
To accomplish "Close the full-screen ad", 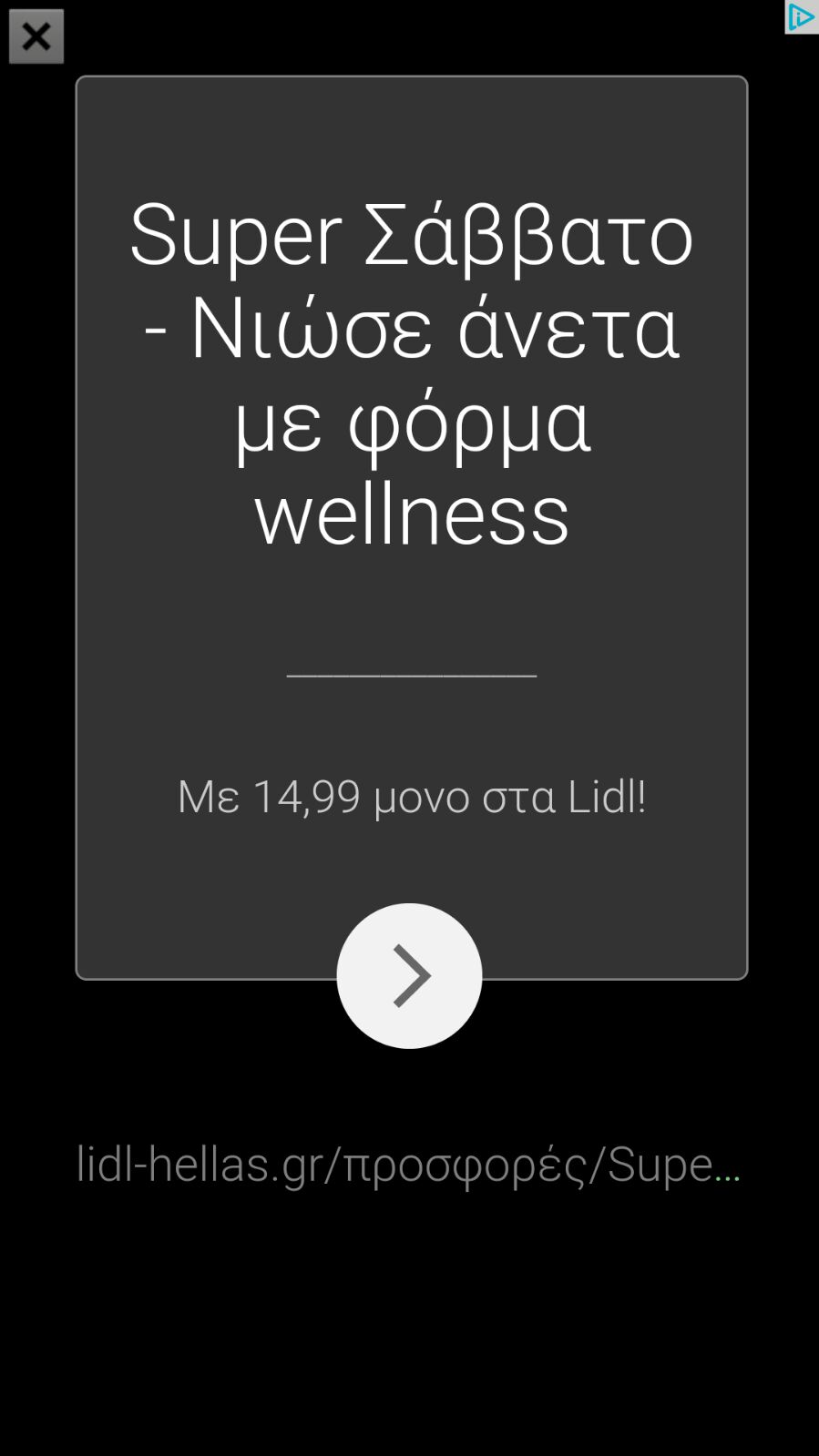I will [x=36, y=36].
